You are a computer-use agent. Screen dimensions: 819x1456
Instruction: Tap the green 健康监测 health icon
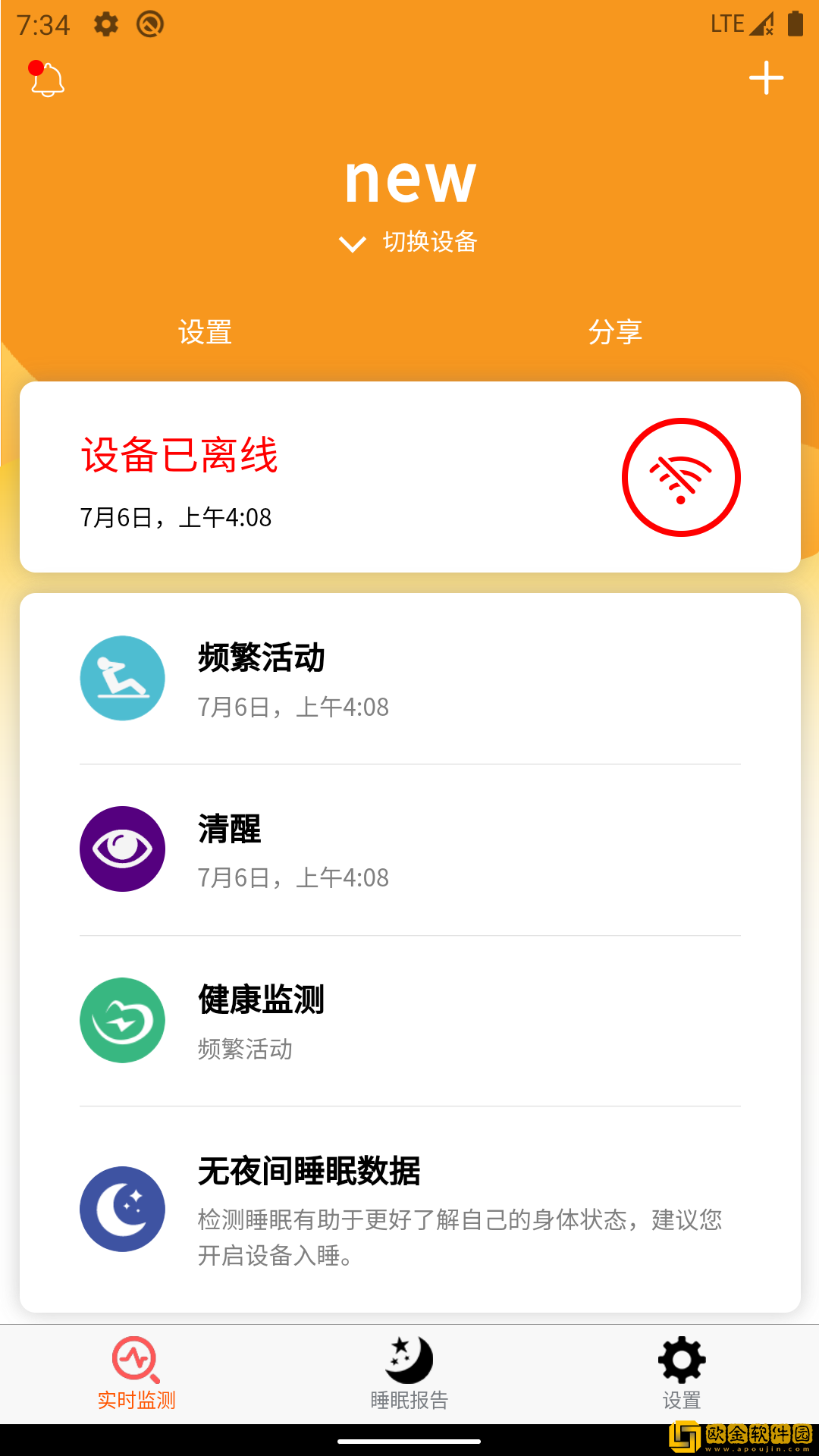click(122, 1019)
